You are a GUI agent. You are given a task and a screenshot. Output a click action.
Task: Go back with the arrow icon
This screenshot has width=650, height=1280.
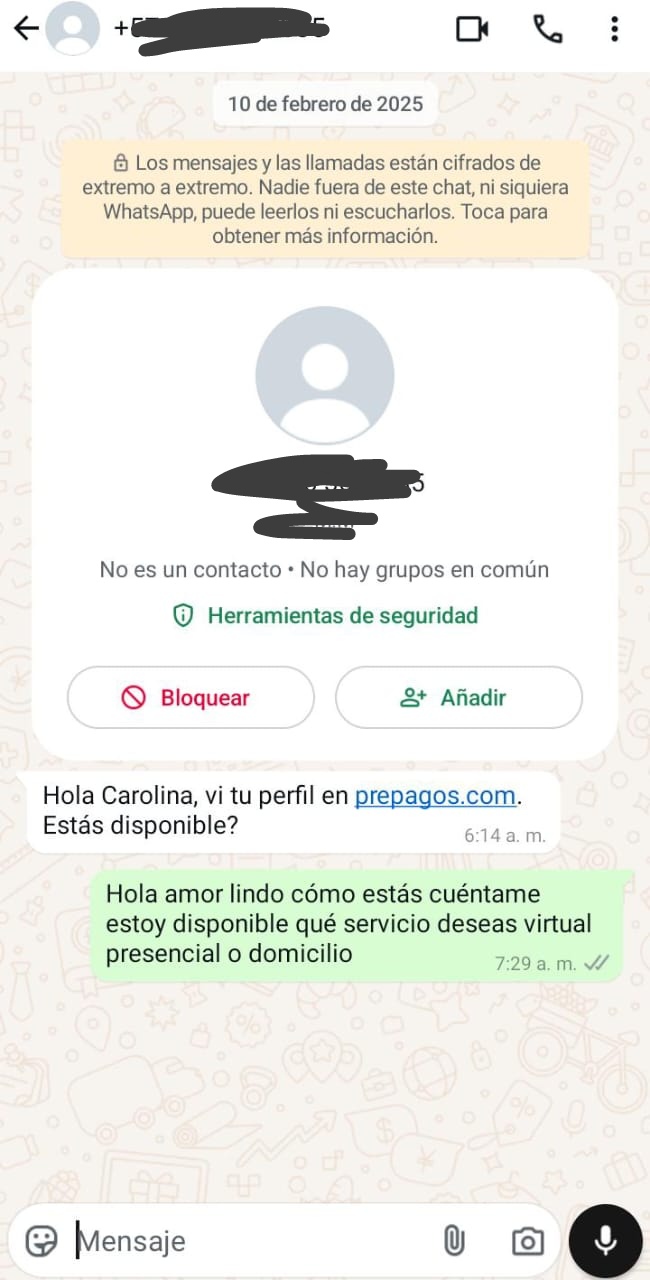point(26,28)
